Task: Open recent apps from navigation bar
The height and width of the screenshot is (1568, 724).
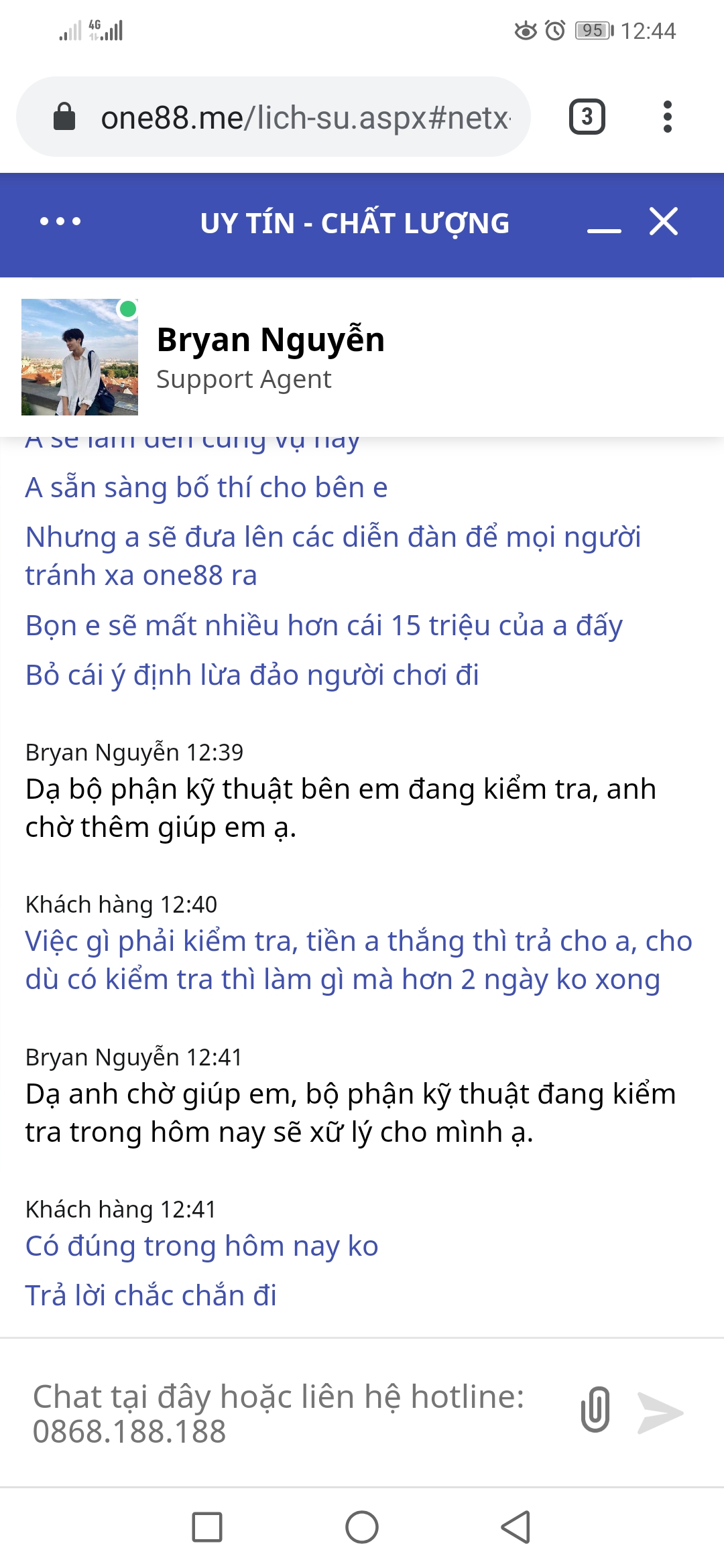Action: [x=207, y=1527]
